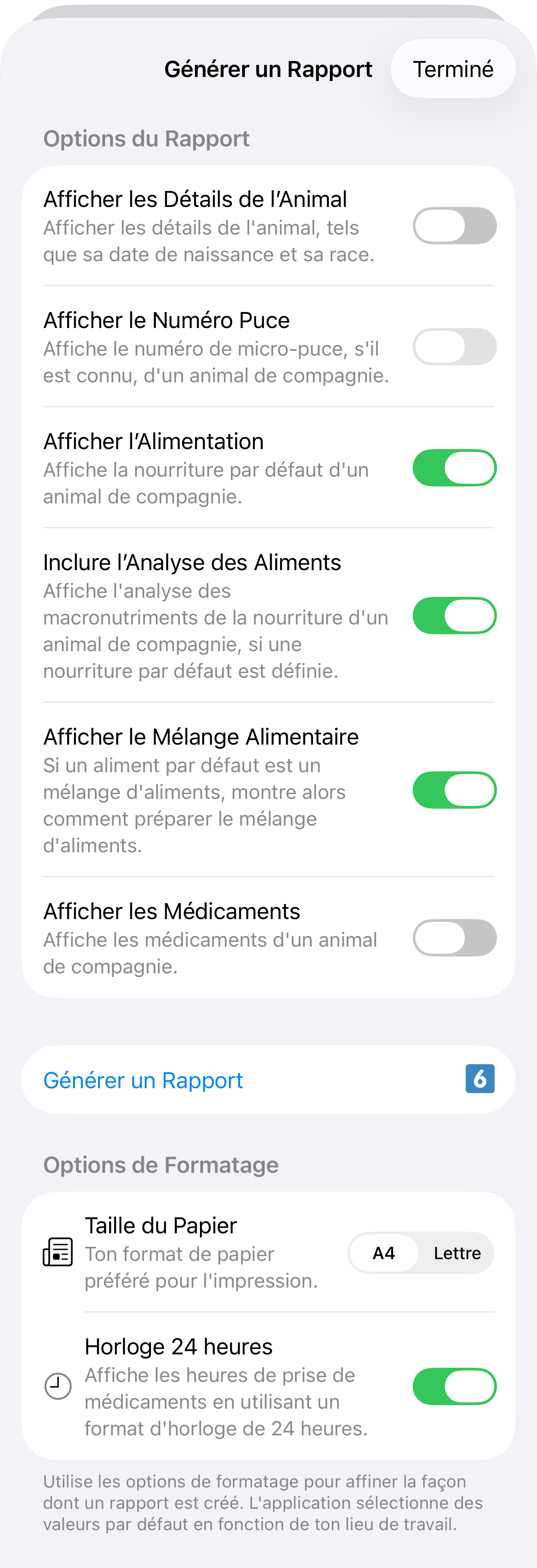Turn on Afficher les Médicaments
This screenshot has width=537, height=1568.
coord(454,938)
